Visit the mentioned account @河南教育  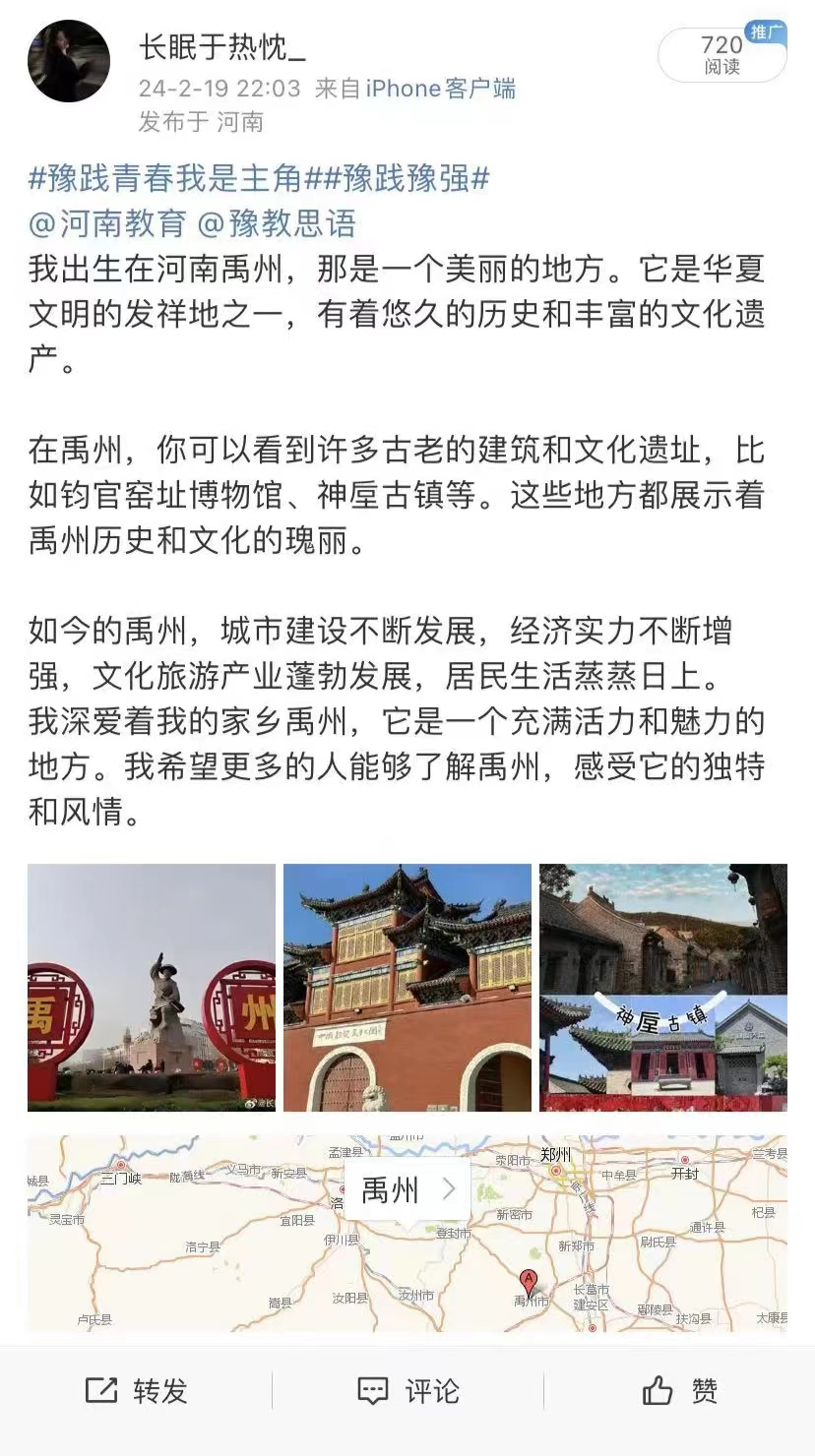107,223
